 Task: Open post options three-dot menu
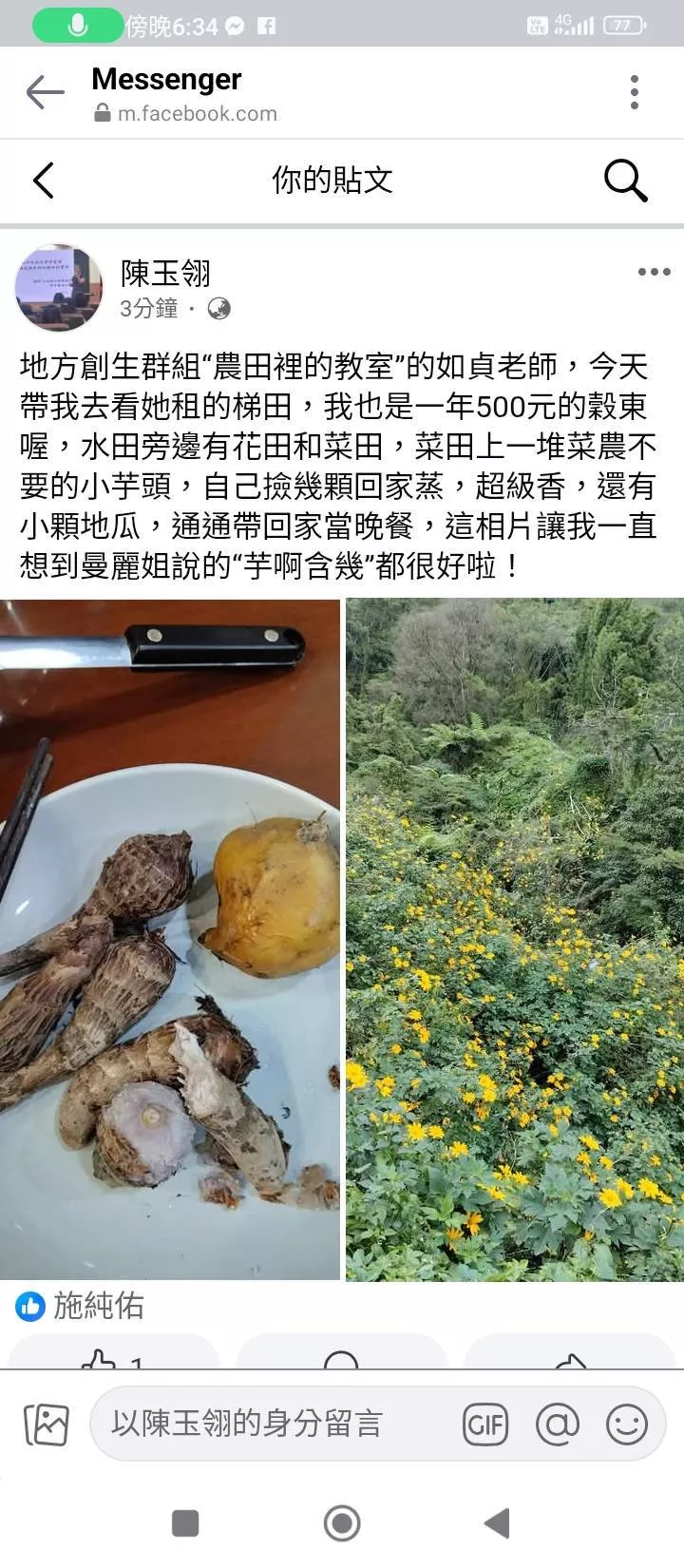click(x=654, y=272)
